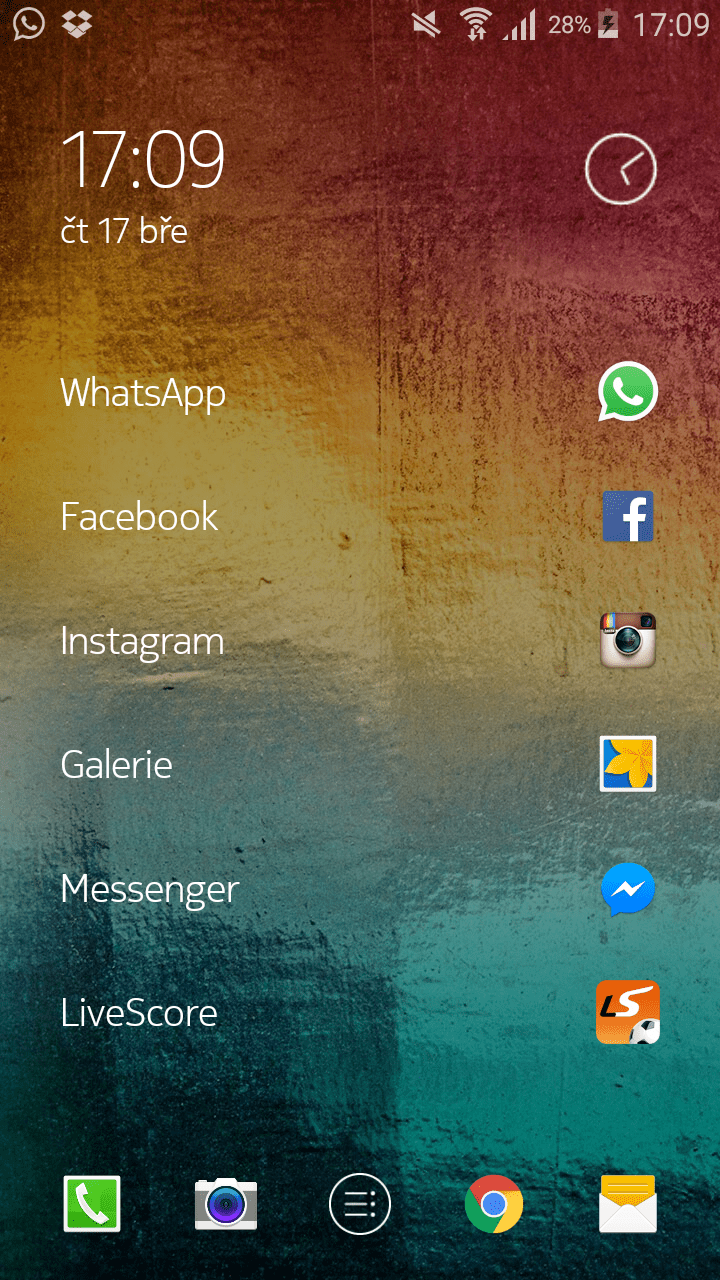Open the analog clock widget
This screenshot has height=1280, width=720.
pyautogui.click(x=621, y=170)
